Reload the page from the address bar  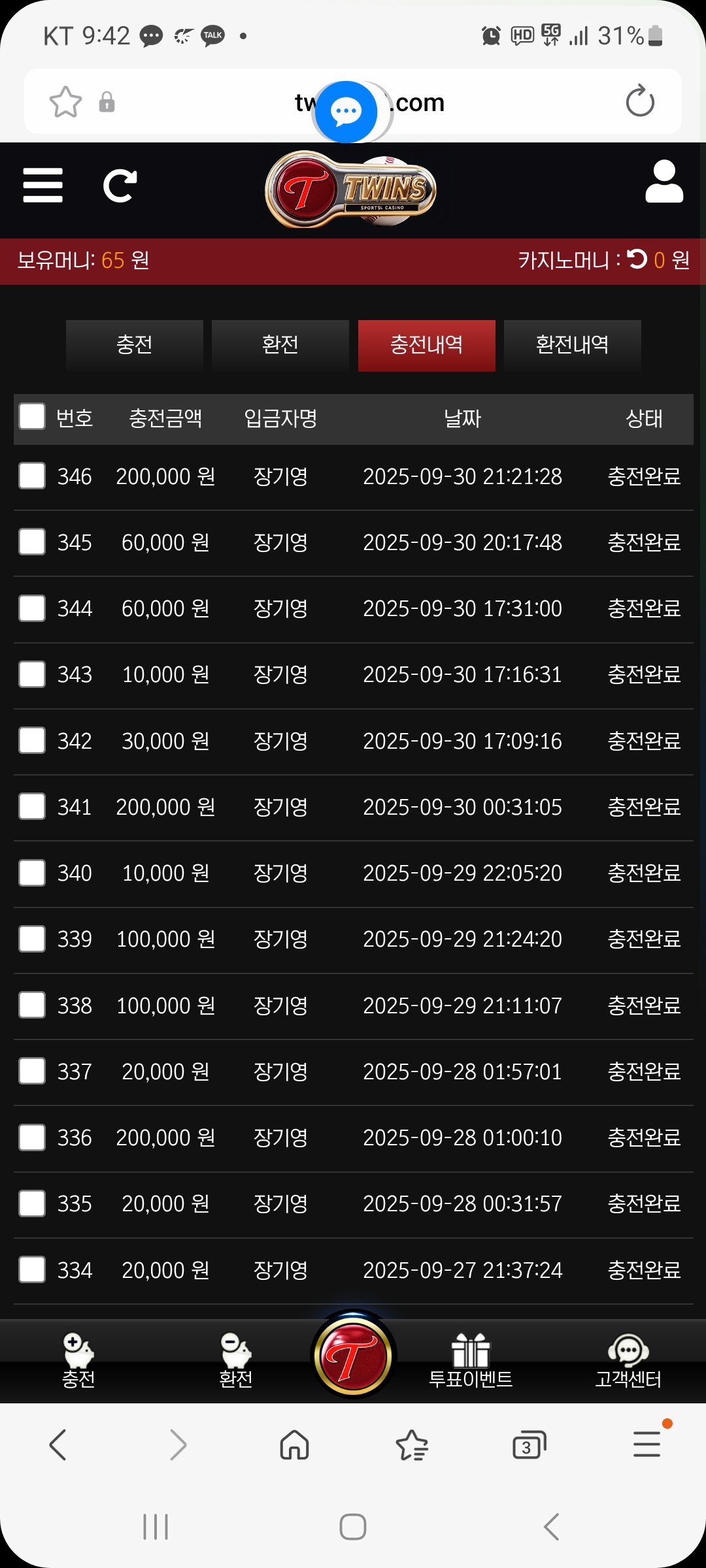(x=640, y=101)
